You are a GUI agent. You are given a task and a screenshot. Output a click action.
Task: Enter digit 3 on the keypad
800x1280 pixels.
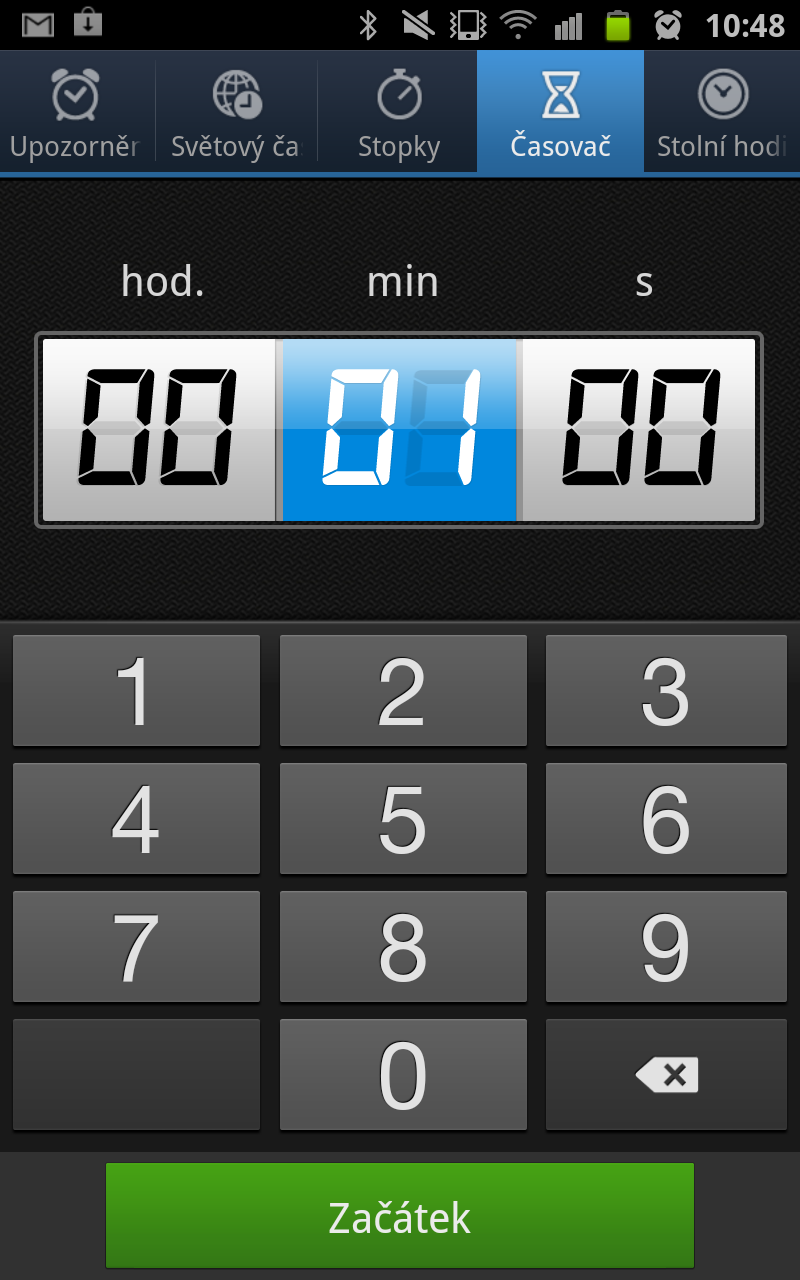pos(666,691)
